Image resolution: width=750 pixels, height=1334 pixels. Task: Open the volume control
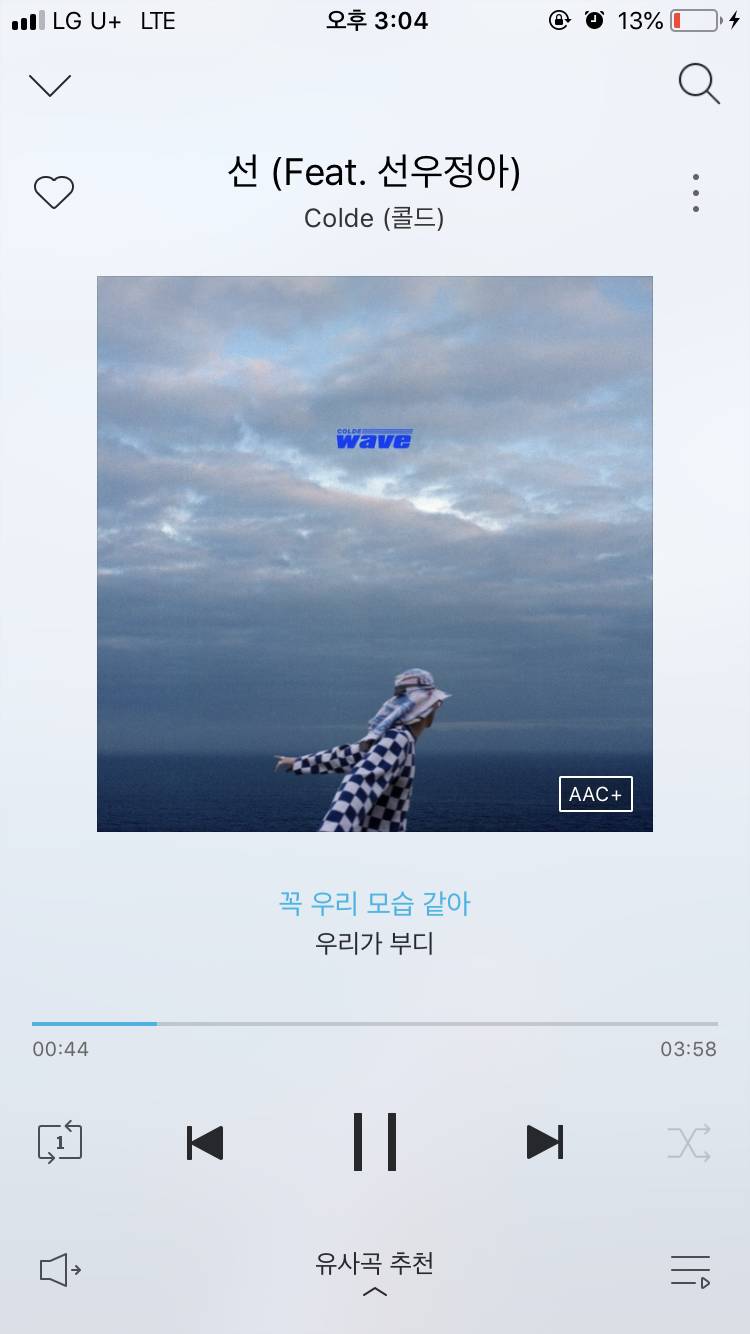(x=60, y=1268)
